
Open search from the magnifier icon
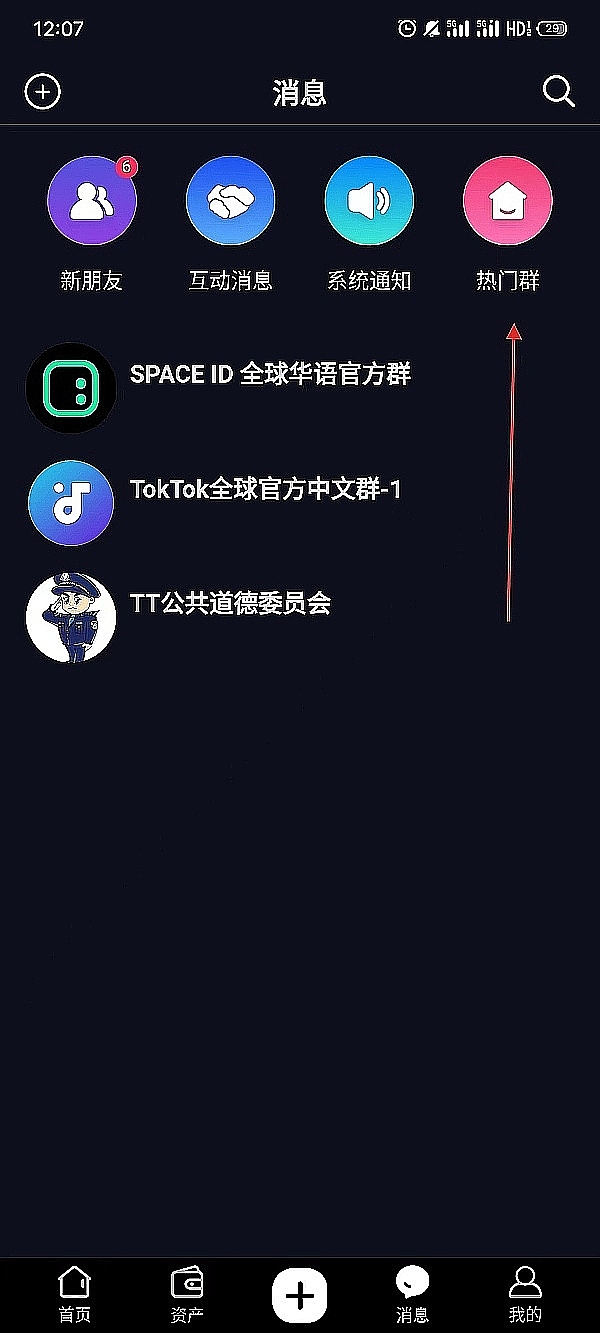(558, 92)
